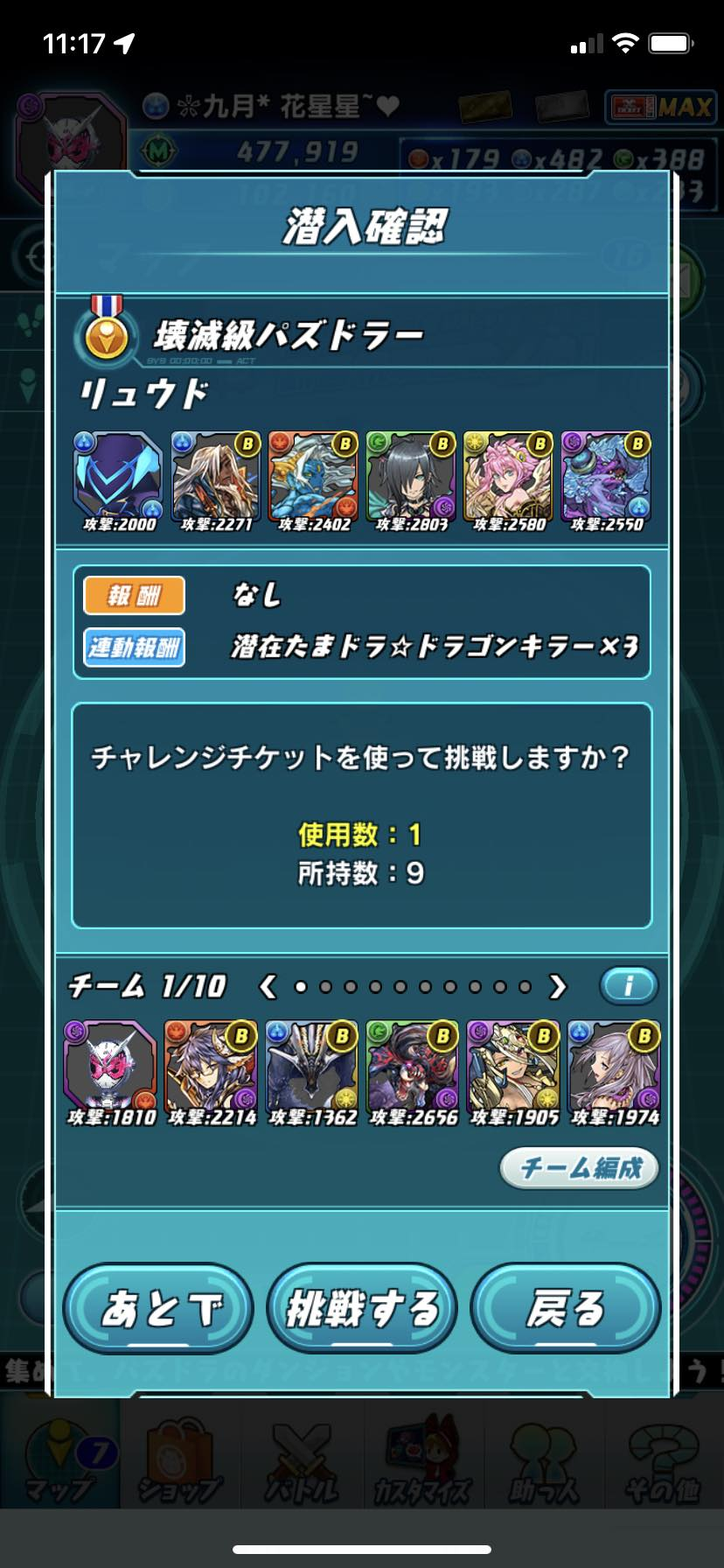View your team monster with attack 1974
The height and width of the screenshot is (1568, 724).
614,1066
